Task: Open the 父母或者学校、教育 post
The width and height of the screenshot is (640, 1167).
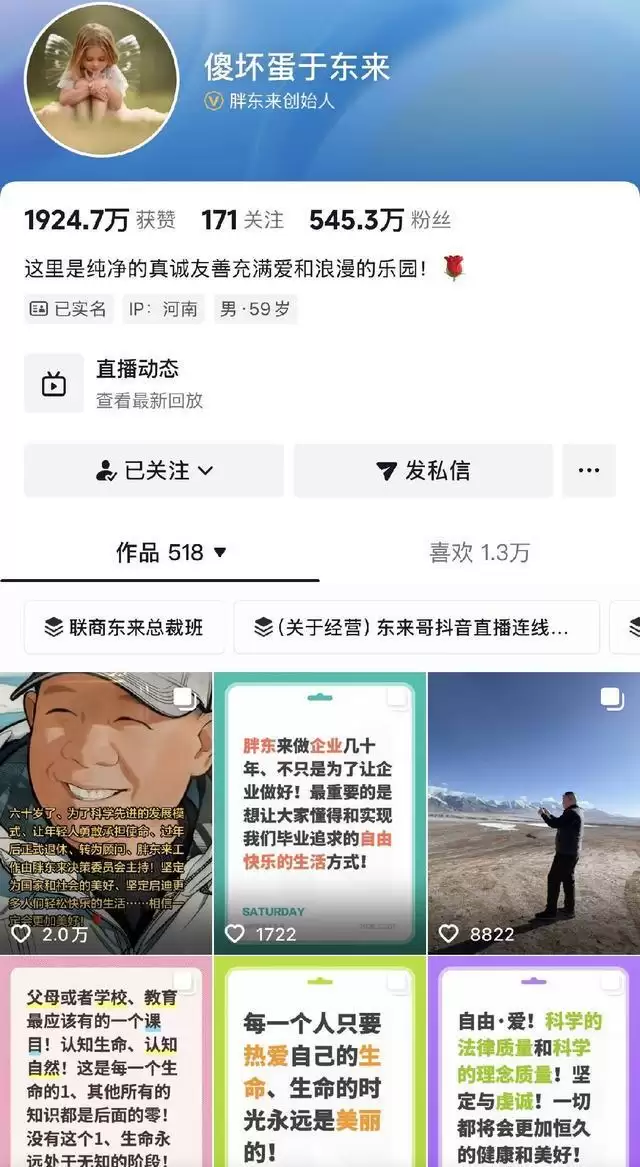Action: click(106, 1062)
